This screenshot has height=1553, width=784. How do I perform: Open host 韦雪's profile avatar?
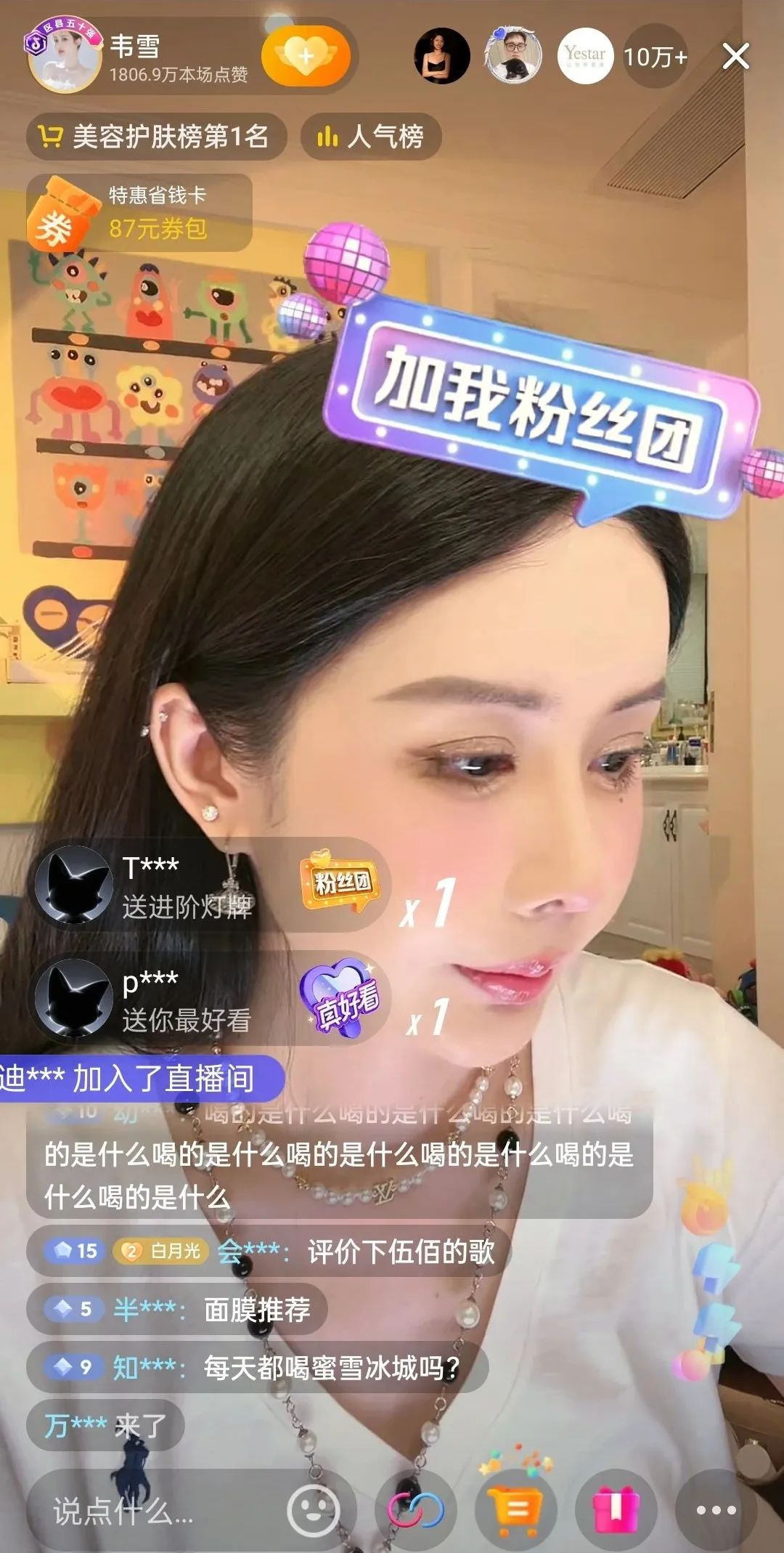pos(65,56)
